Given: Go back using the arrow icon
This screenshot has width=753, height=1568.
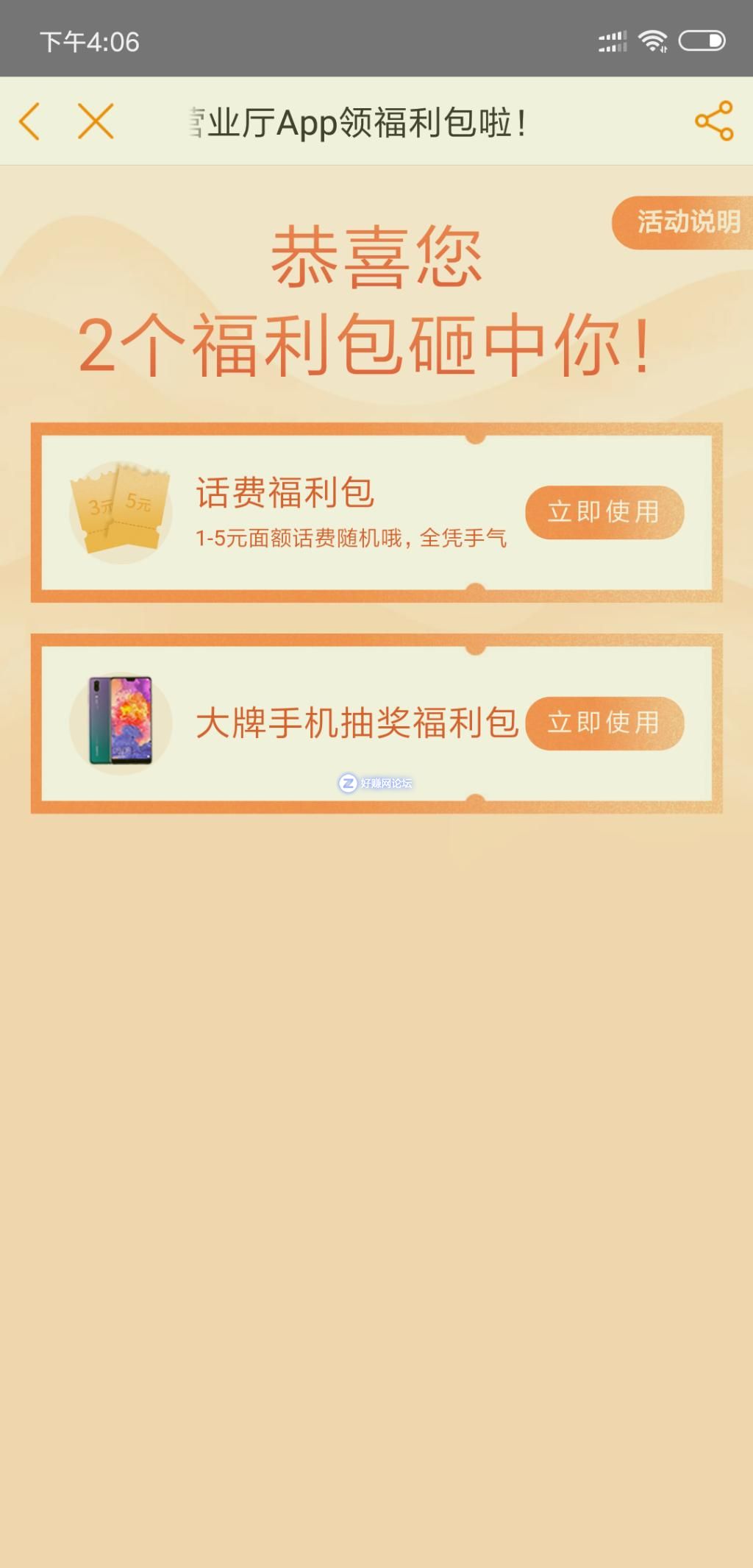Looking at the screenshot, I should click(x=30, y=121).
